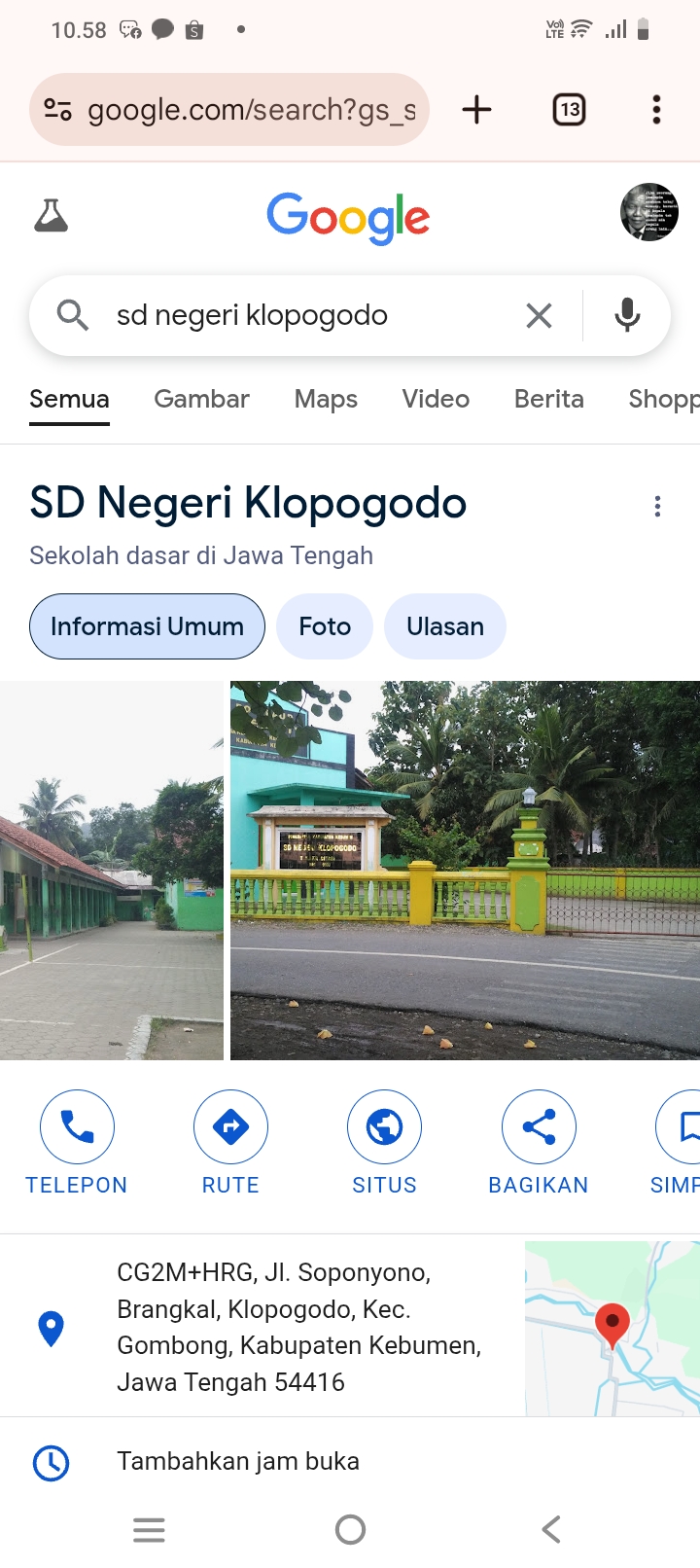Image resolution: width=700 pixels, height=1568 pixels.
Task: Switch to the Gambar tab
Action: (201, 399)
